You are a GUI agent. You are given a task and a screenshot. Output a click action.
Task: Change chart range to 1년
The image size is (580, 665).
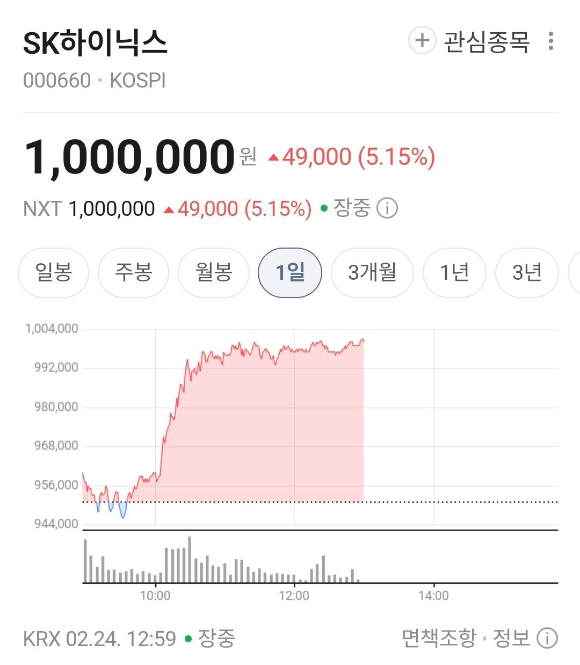point(455,272)
